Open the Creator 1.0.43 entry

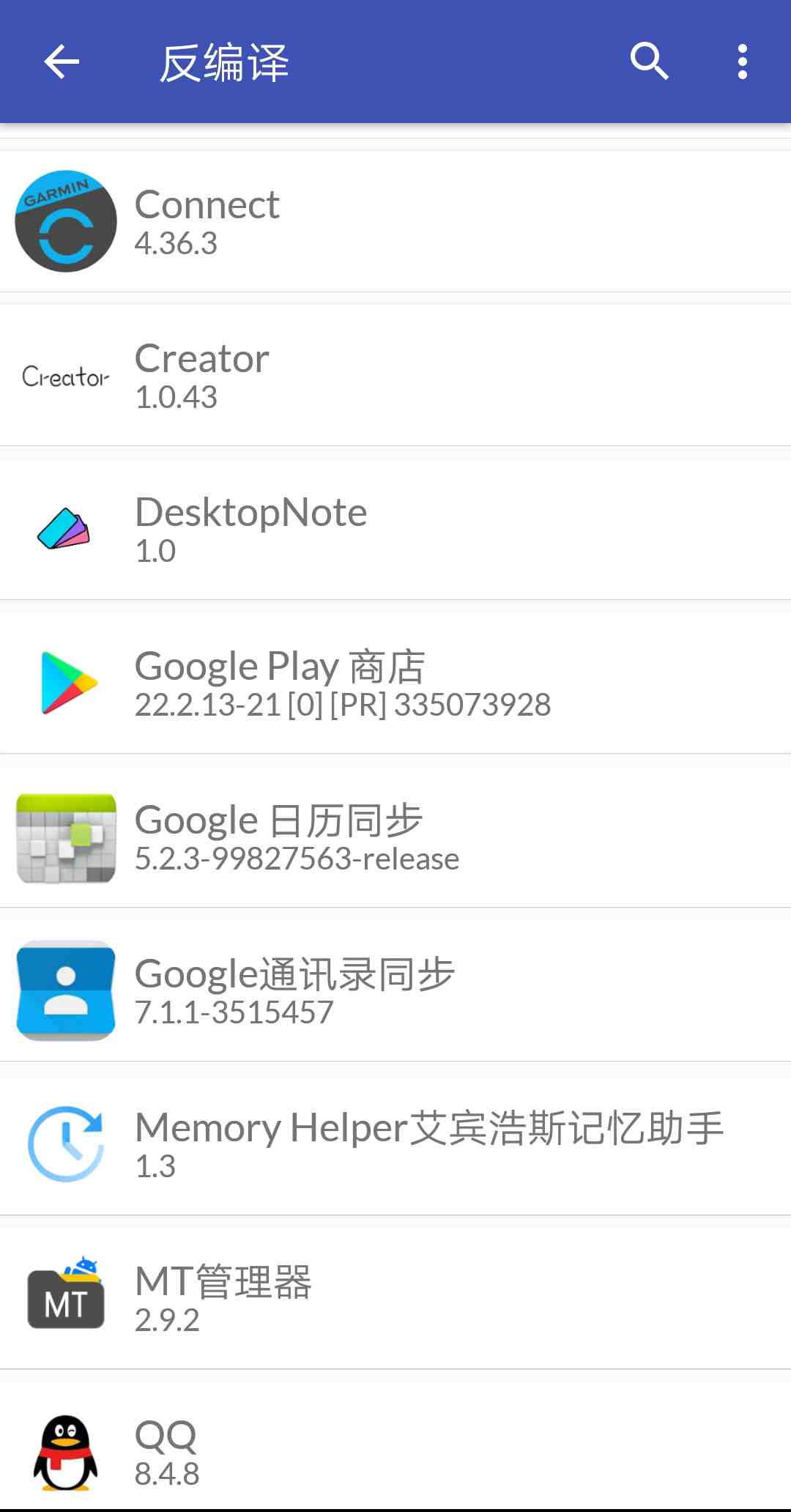pyautogui.click(x=395, y=376)
